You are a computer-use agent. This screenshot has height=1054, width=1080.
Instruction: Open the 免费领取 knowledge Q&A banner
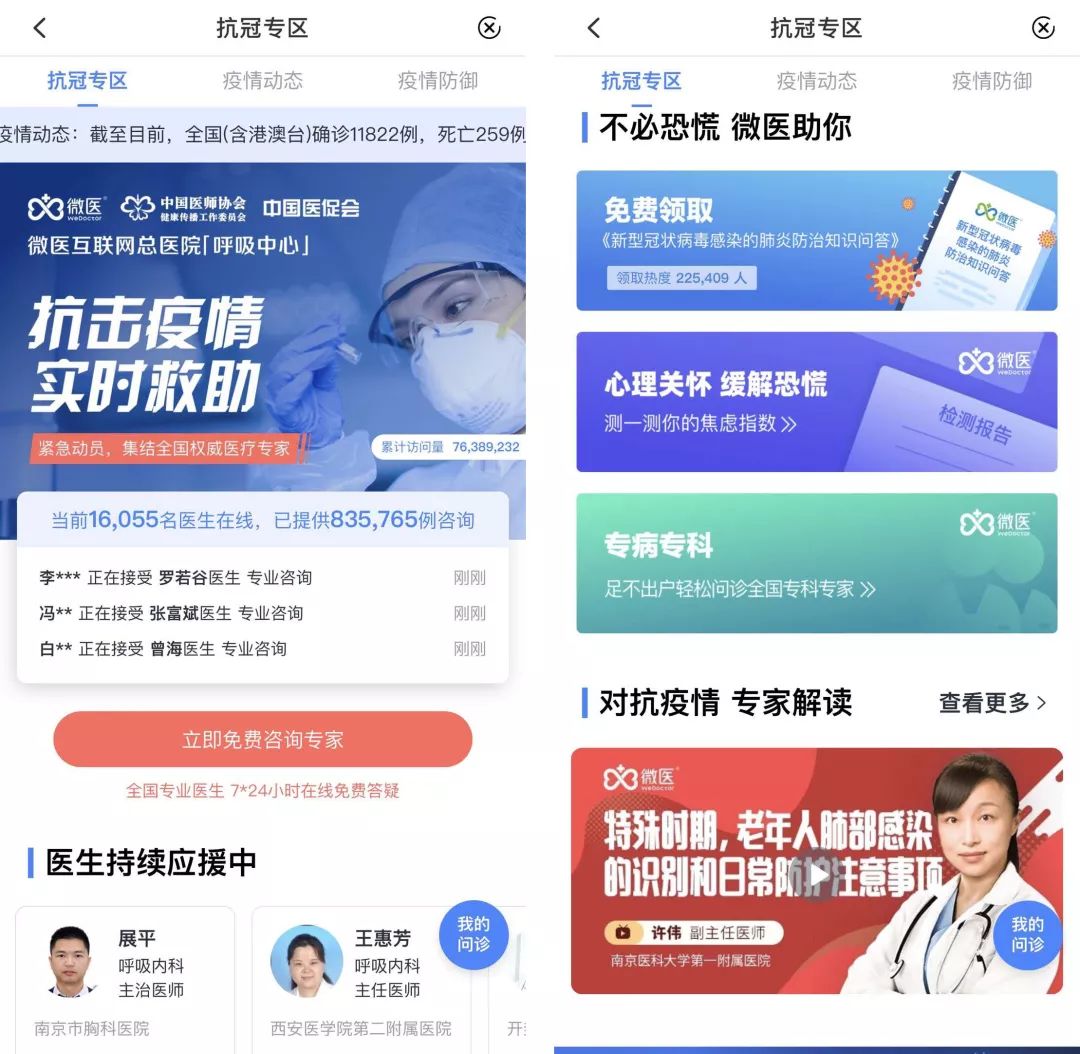[x=815, y=241]
